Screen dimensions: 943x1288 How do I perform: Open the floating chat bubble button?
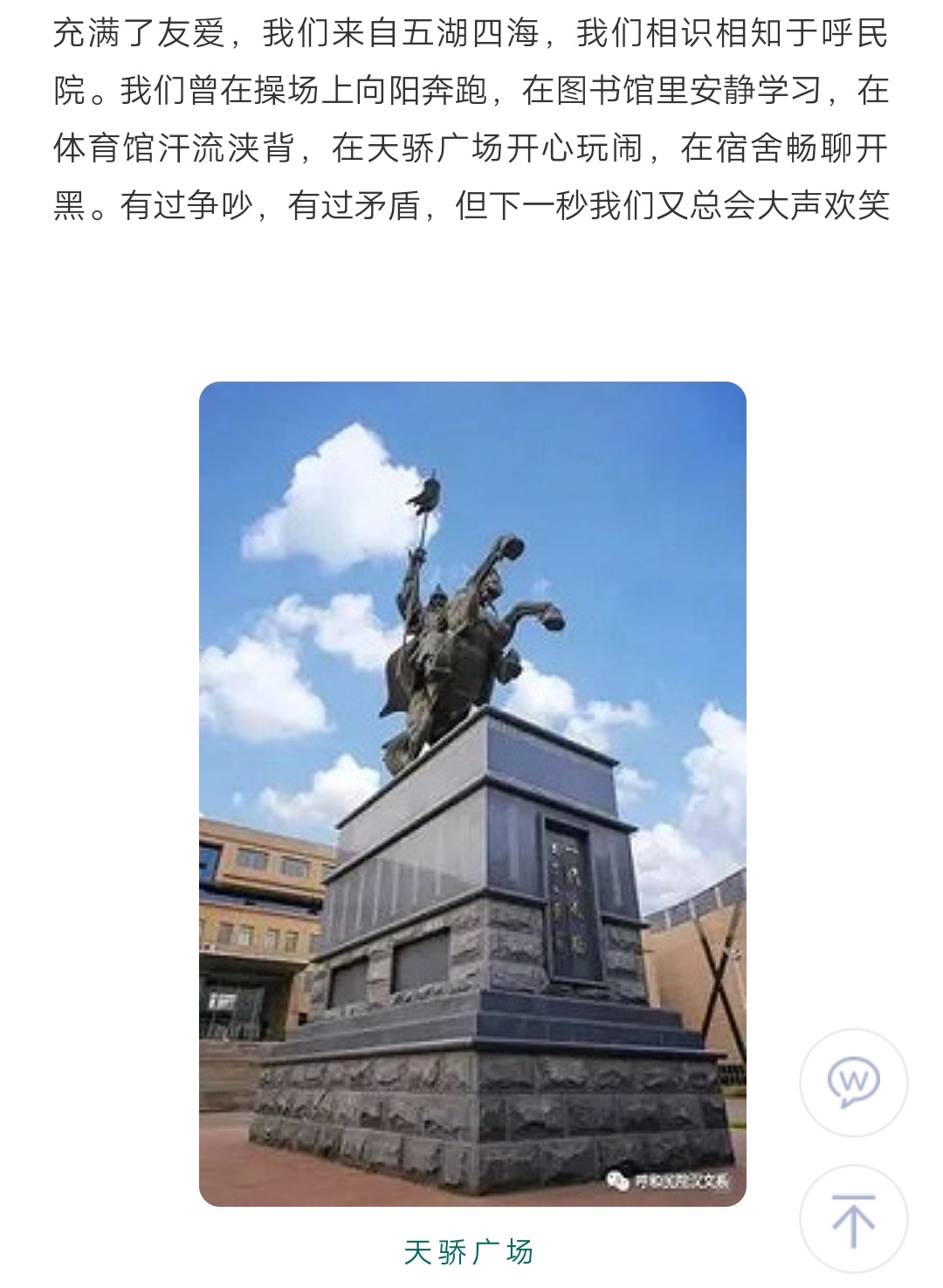click(x=853, y=1083)
